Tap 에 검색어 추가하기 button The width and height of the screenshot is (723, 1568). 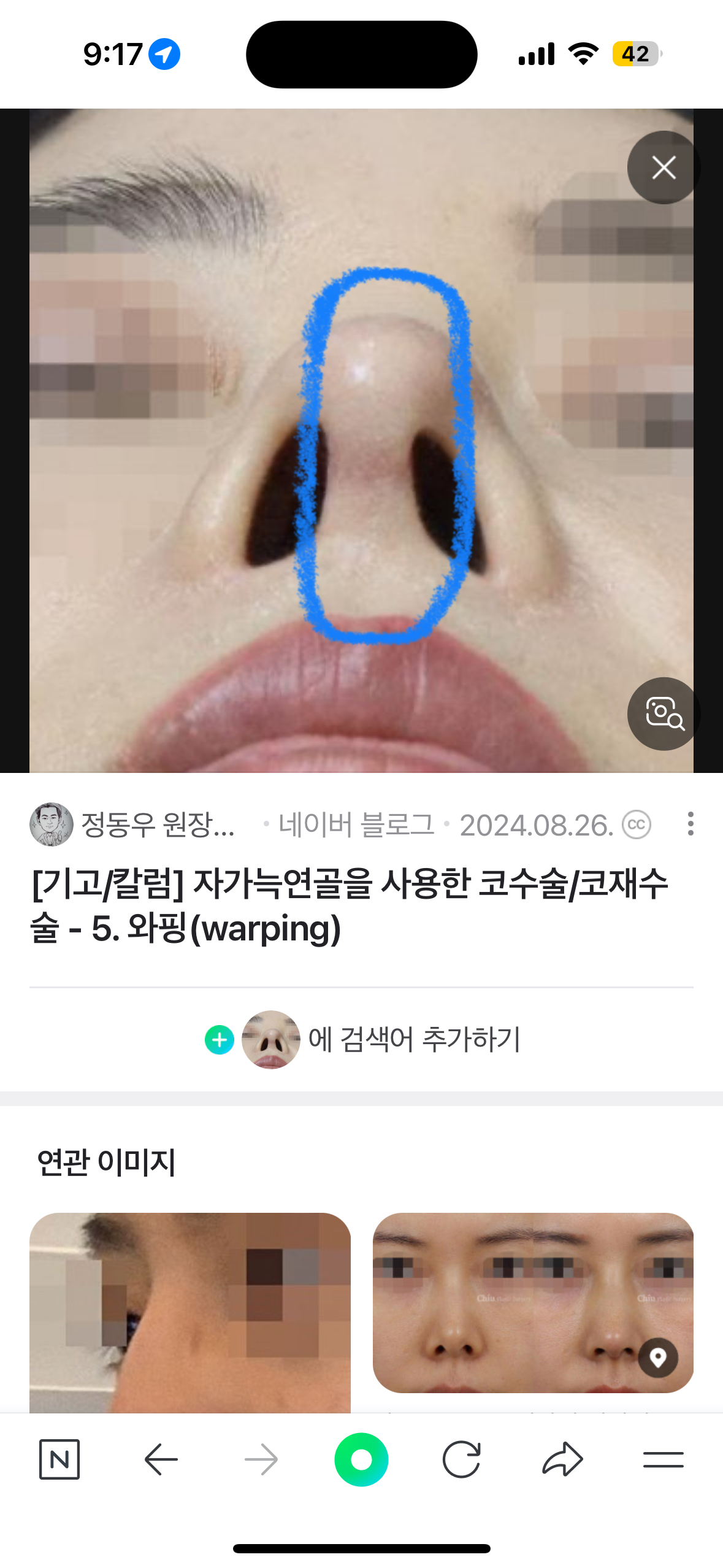pyautogui.click(x=362, y=1039)
